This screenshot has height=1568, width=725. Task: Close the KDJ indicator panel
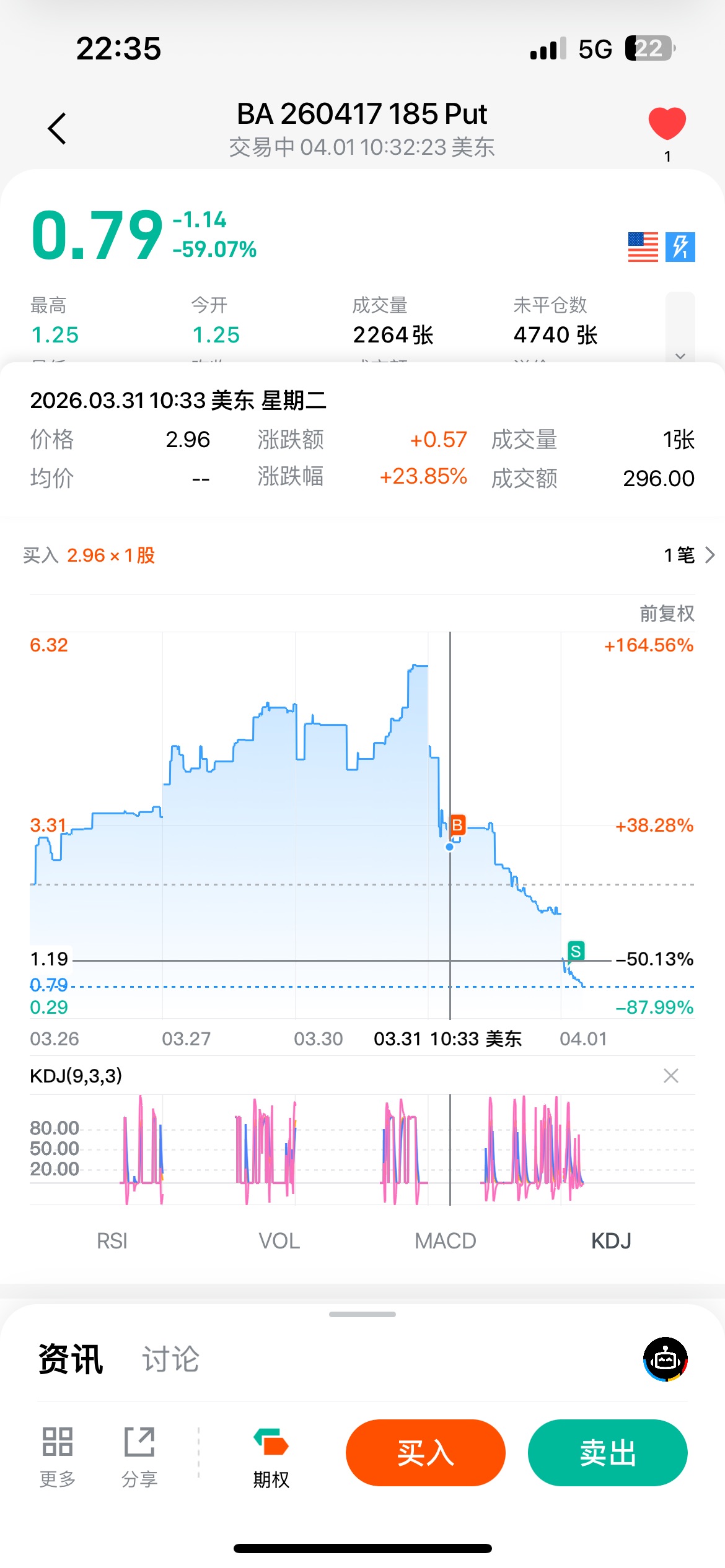pyautogui.click(x=670, y=1076)
